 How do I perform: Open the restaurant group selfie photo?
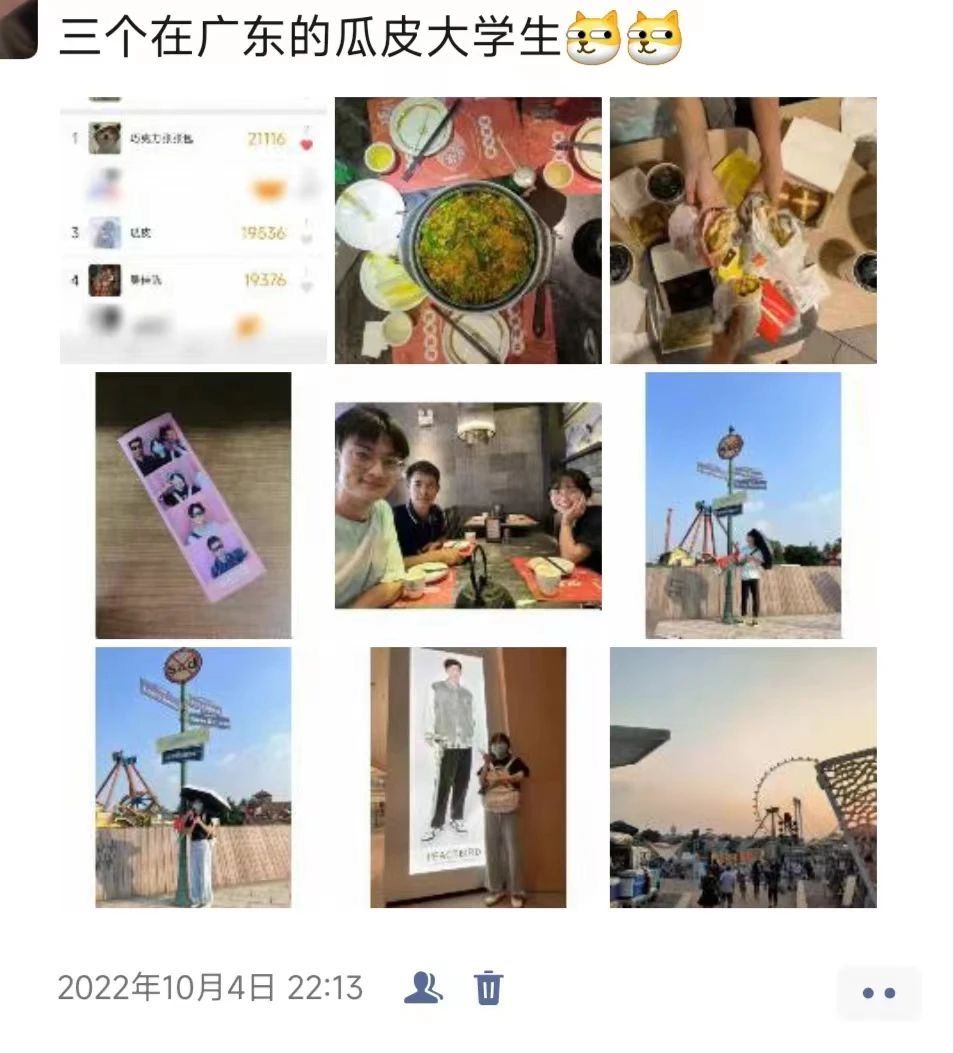tap(468, 505)
